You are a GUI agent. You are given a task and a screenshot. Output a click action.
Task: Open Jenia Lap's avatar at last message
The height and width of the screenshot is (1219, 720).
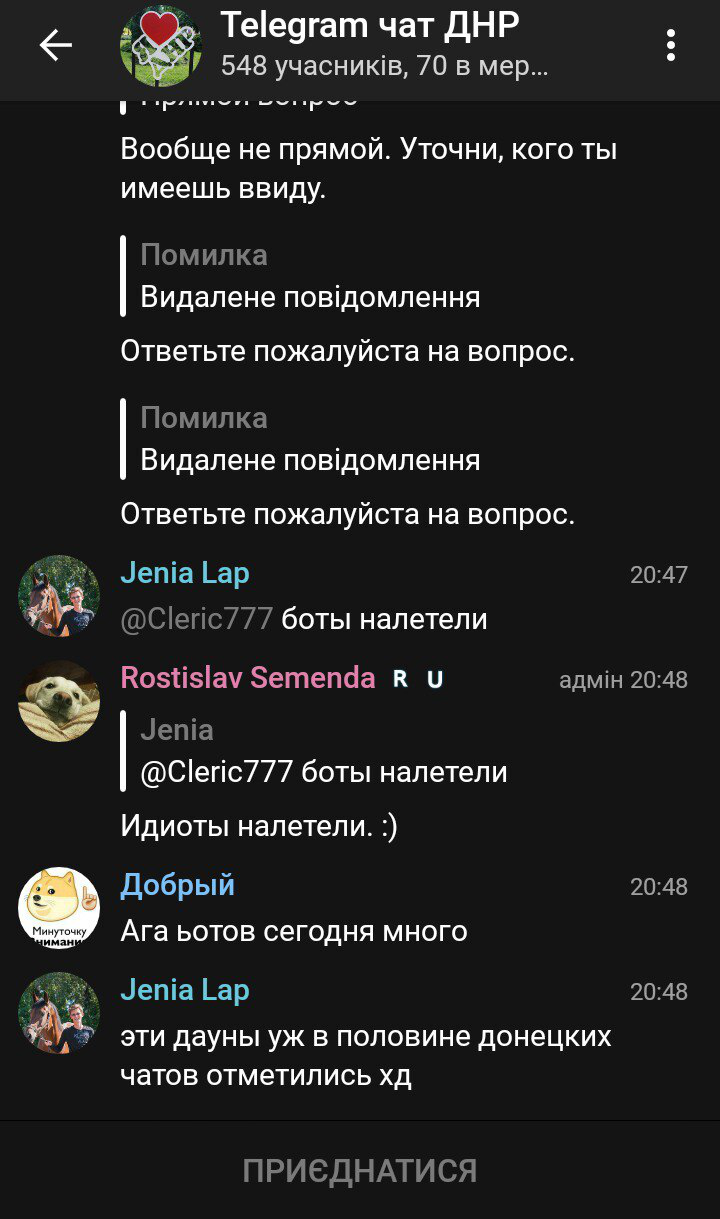coord(59,1012)
